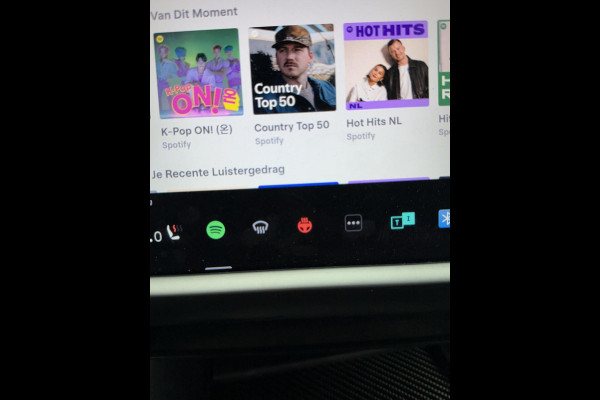Toggle the heated steering wheel
This screenshot has height=400, width=600.
305,225
